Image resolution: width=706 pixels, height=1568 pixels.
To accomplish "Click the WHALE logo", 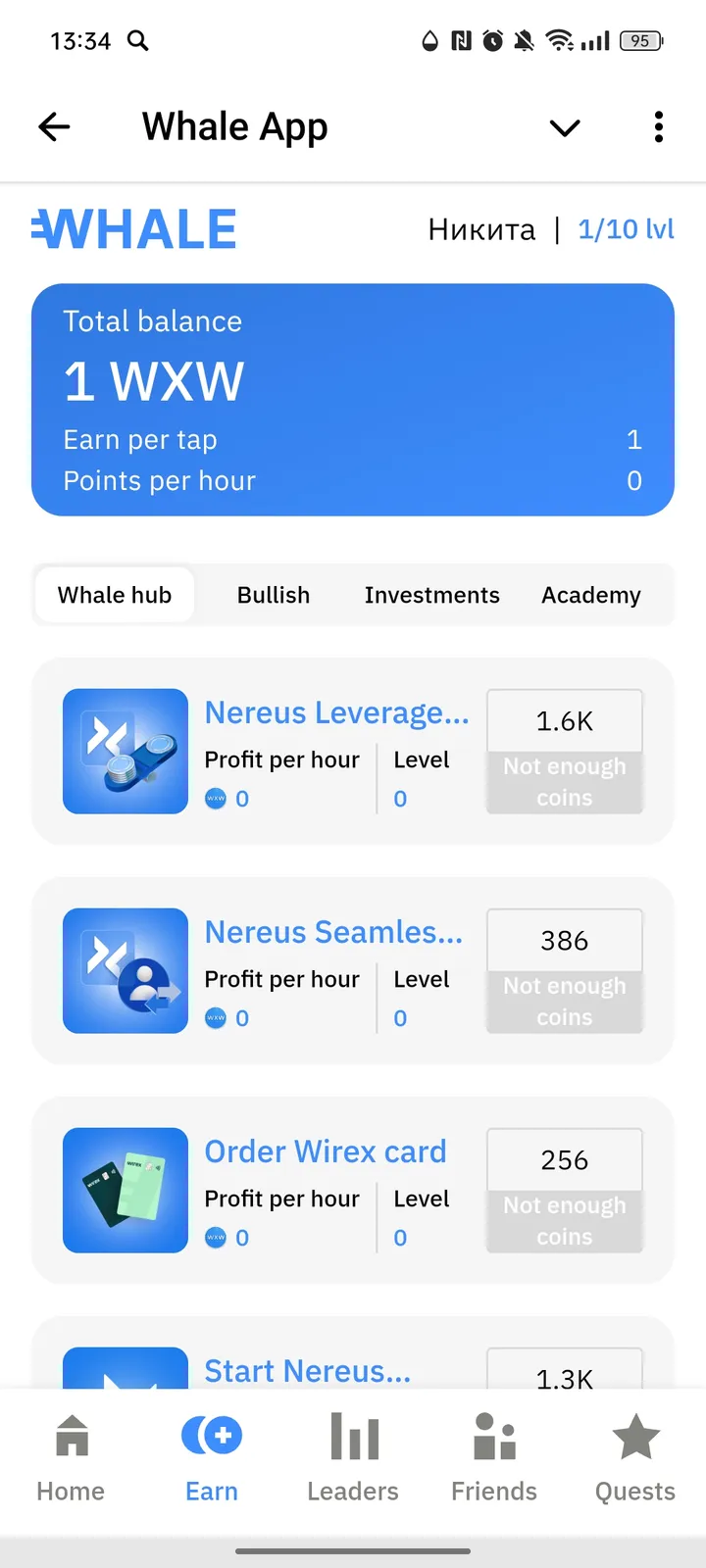I will point(133,228).
